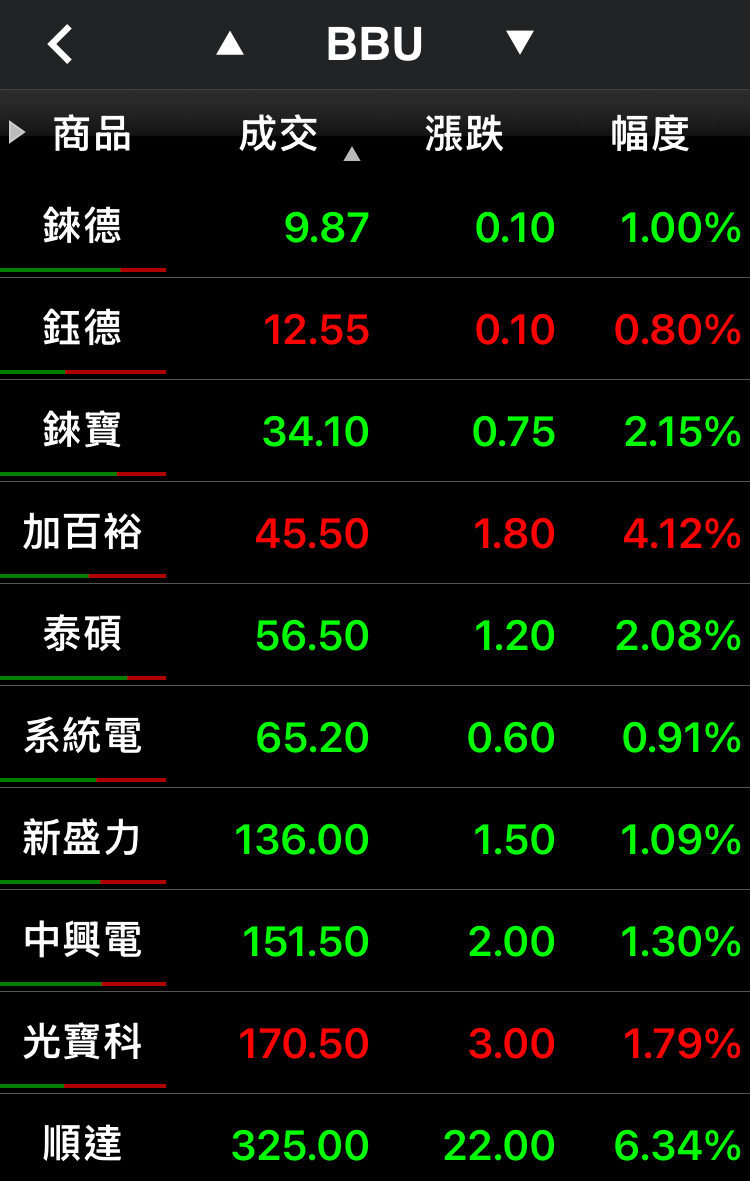Image resolution: width=750 pixels, height=1181 pixels.
Task: Open the 錸德 stock row
Action: tap(375, 227)
